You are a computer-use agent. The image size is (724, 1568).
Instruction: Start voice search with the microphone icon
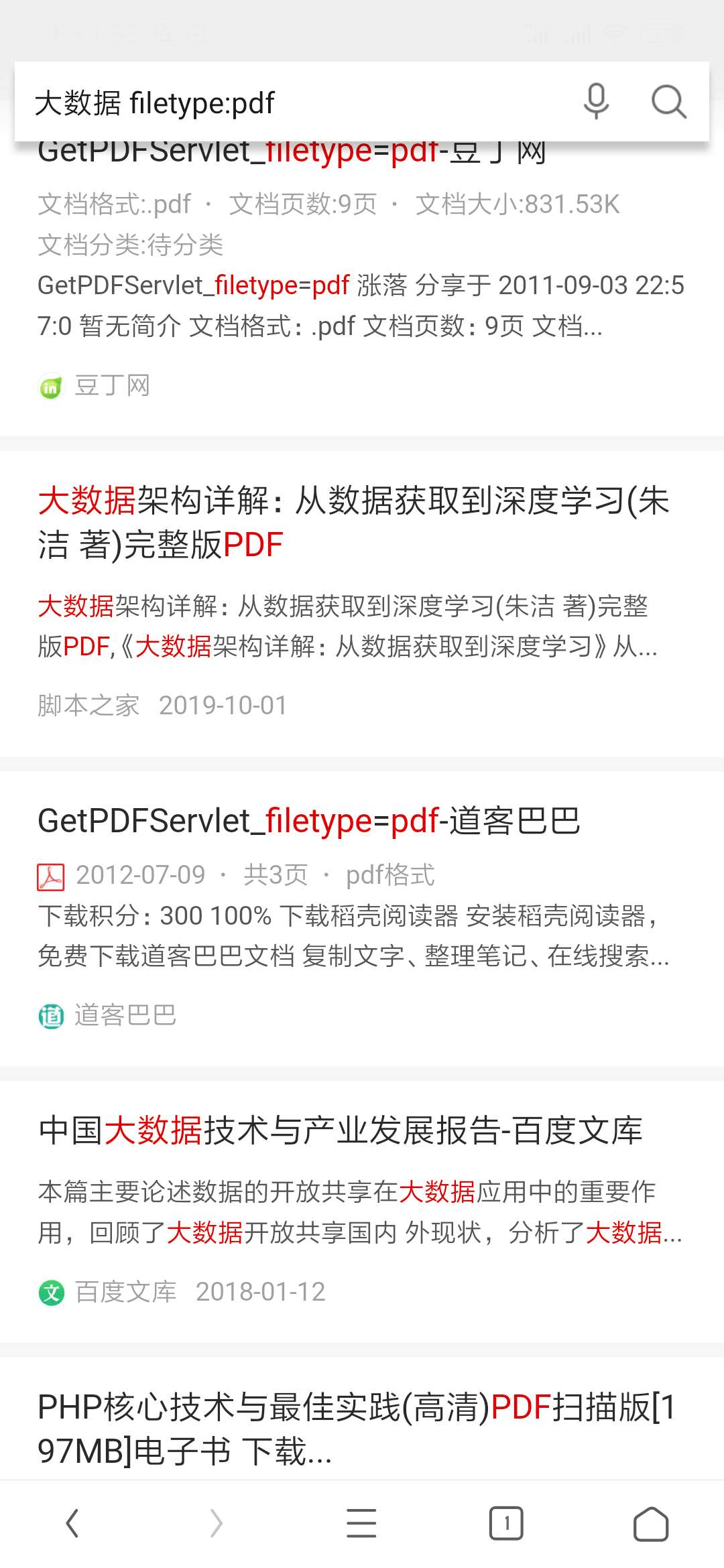[x=596, y=102]
